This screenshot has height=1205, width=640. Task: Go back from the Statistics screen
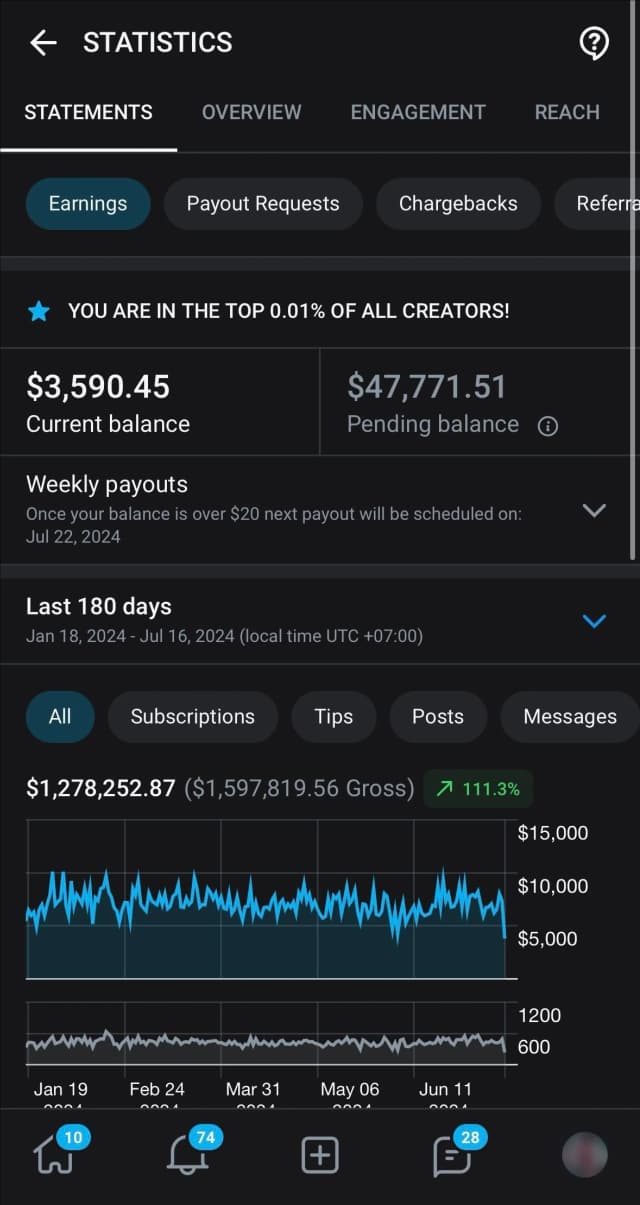pos(43,42)
